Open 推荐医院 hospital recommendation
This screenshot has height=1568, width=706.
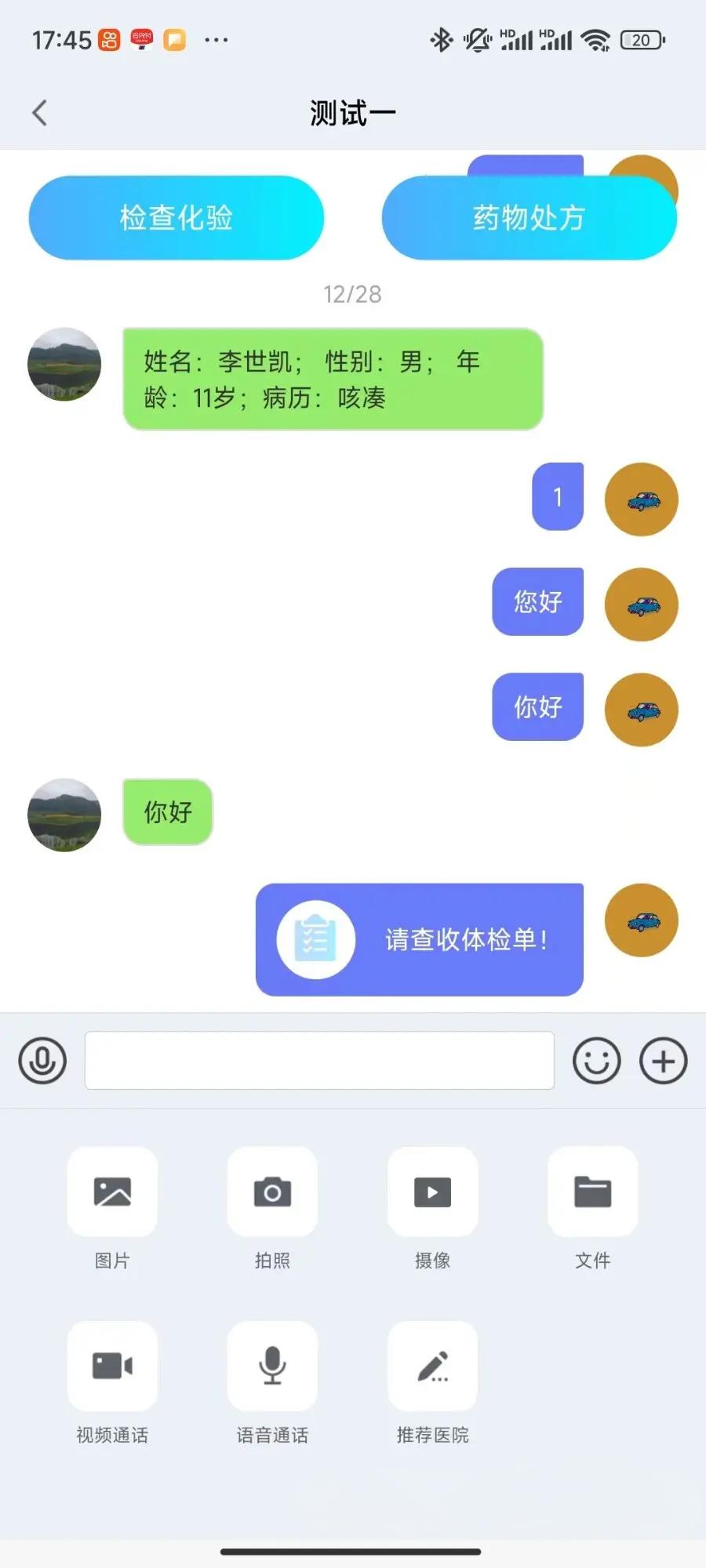[x=432, y=1367]
